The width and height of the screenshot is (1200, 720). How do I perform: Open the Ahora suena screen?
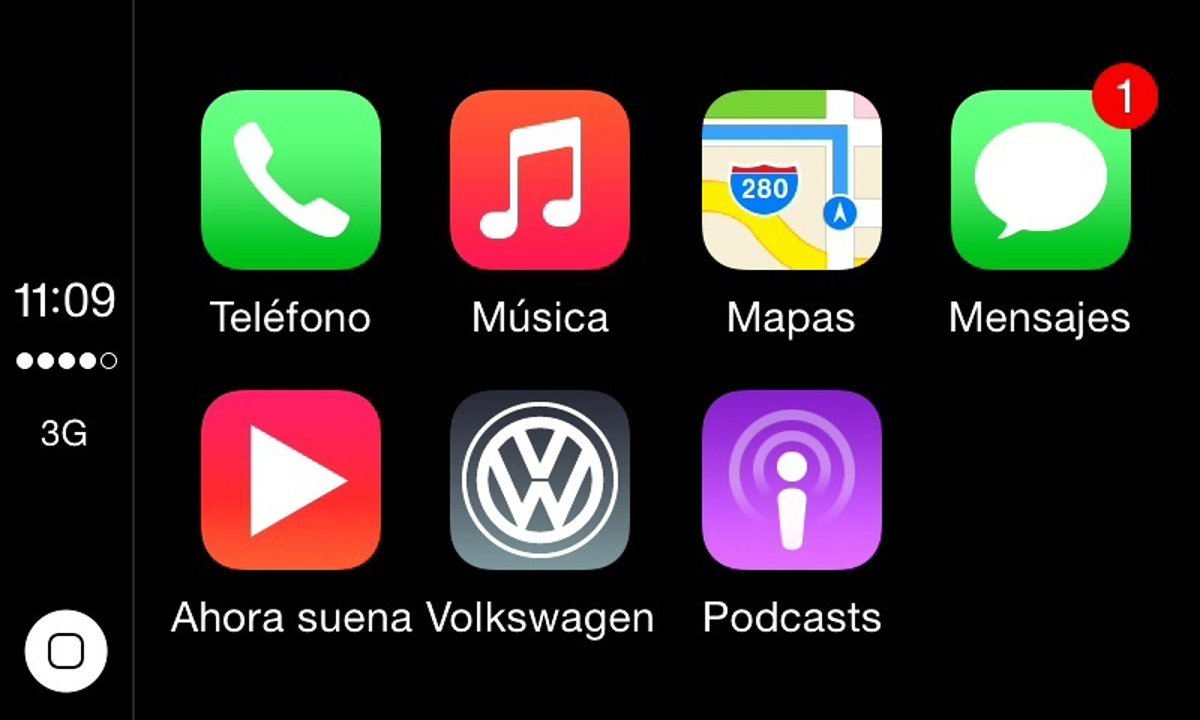point(290,480)
